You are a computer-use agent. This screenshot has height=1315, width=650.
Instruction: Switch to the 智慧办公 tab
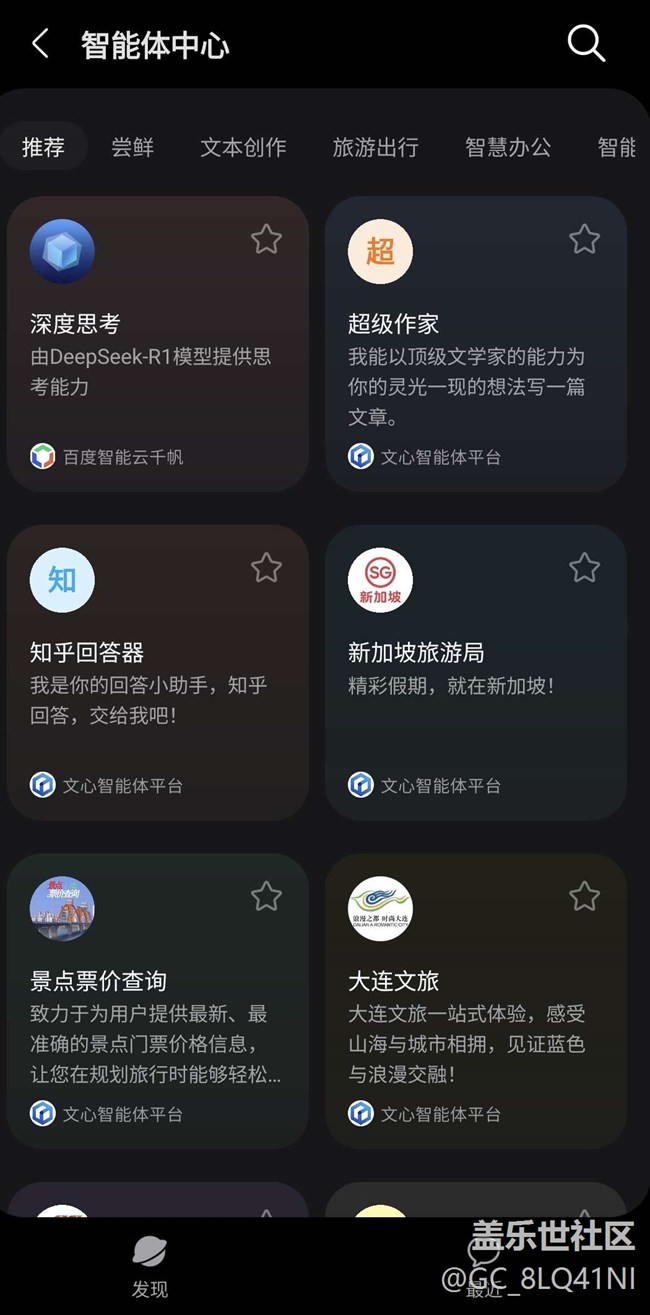(x=508, y=148)
